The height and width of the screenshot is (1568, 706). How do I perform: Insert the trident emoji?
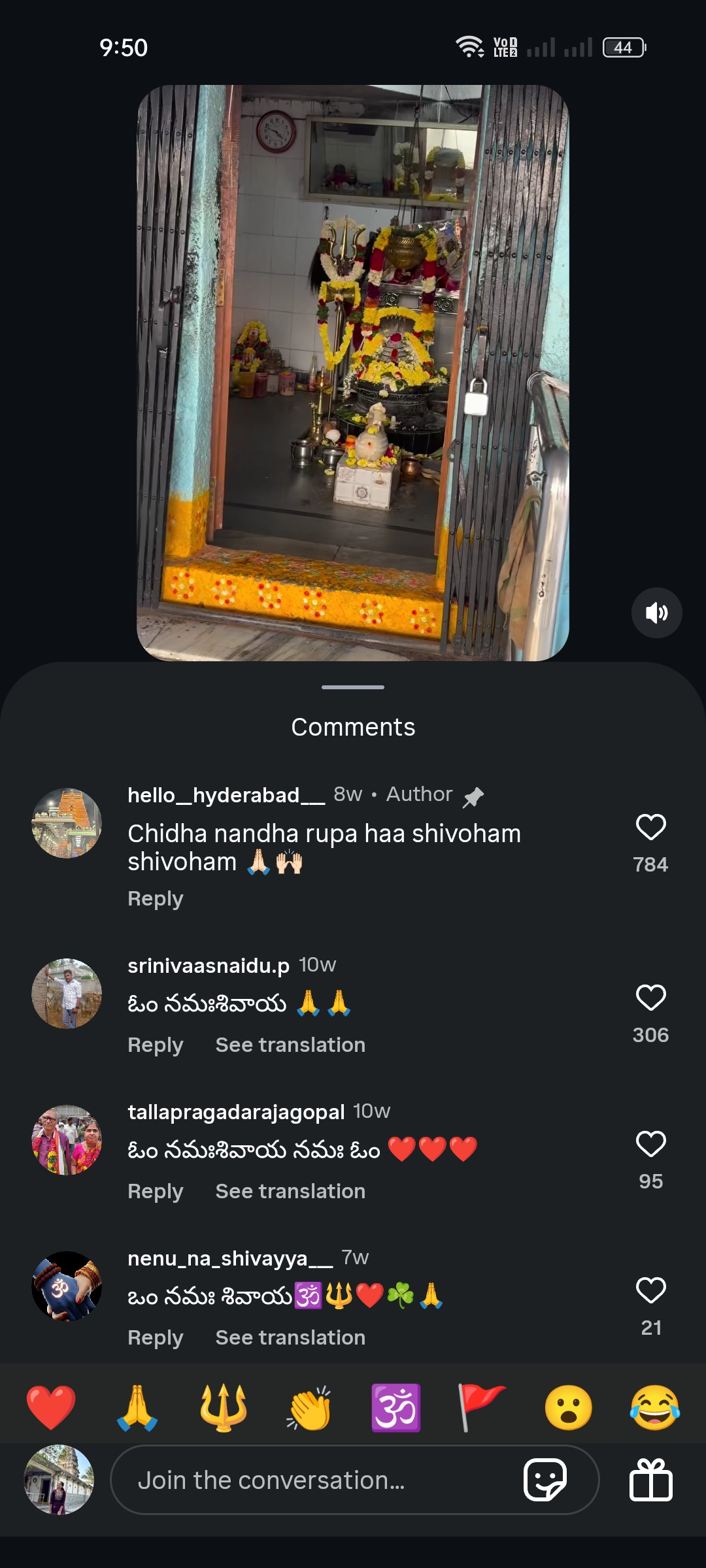point(224,1407)
